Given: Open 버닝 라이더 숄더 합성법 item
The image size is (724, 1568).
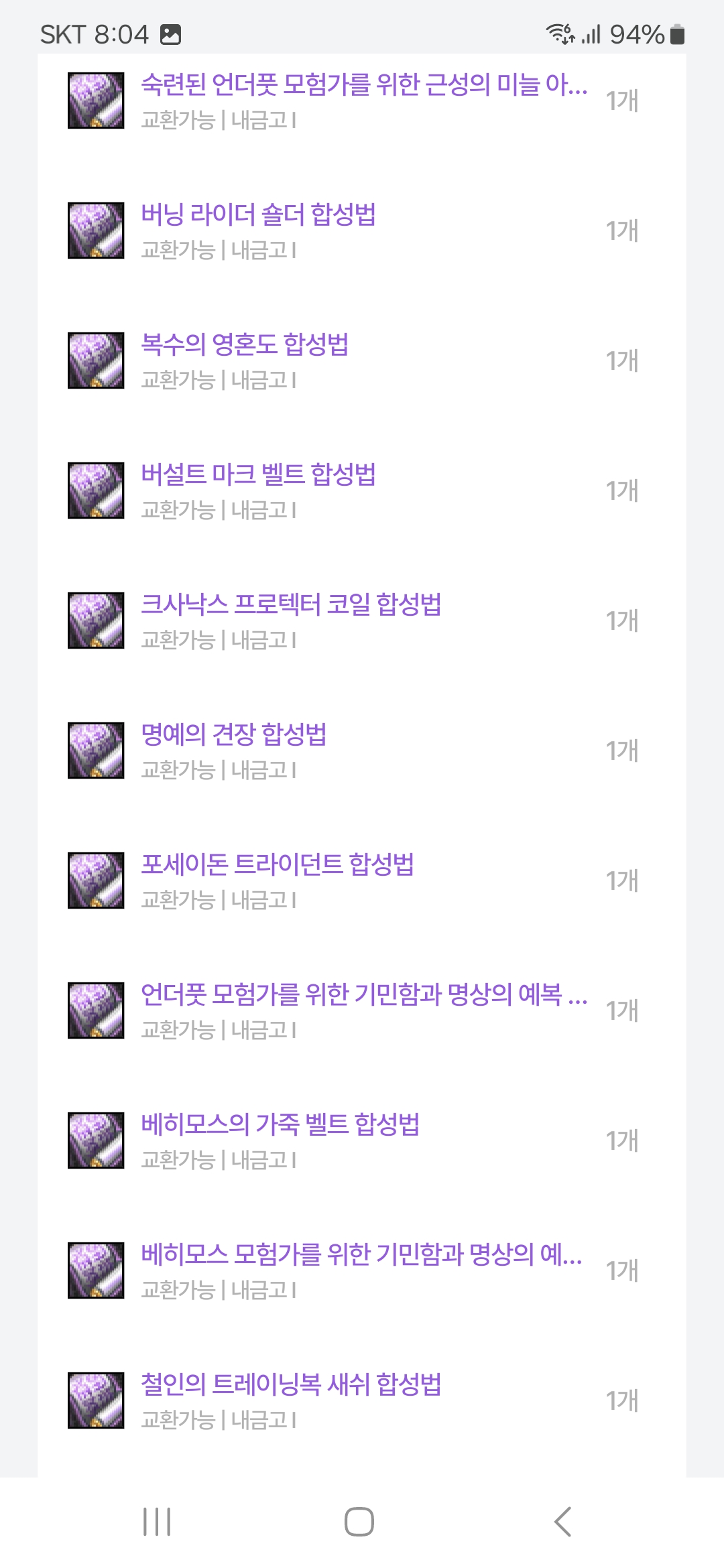Looking at the screenshot, I should 258,216.
